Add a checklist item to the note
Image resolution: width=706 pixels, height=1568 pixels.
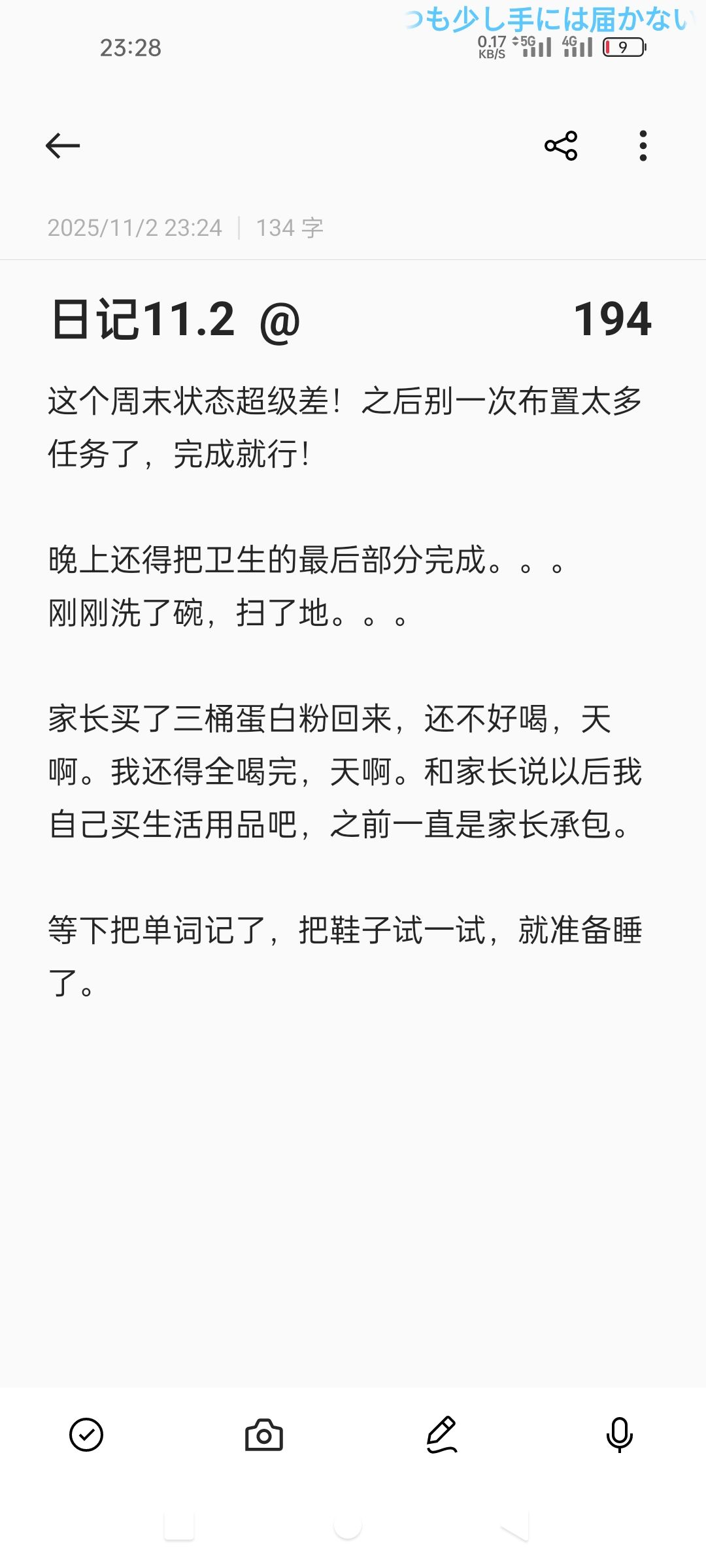86,1435
